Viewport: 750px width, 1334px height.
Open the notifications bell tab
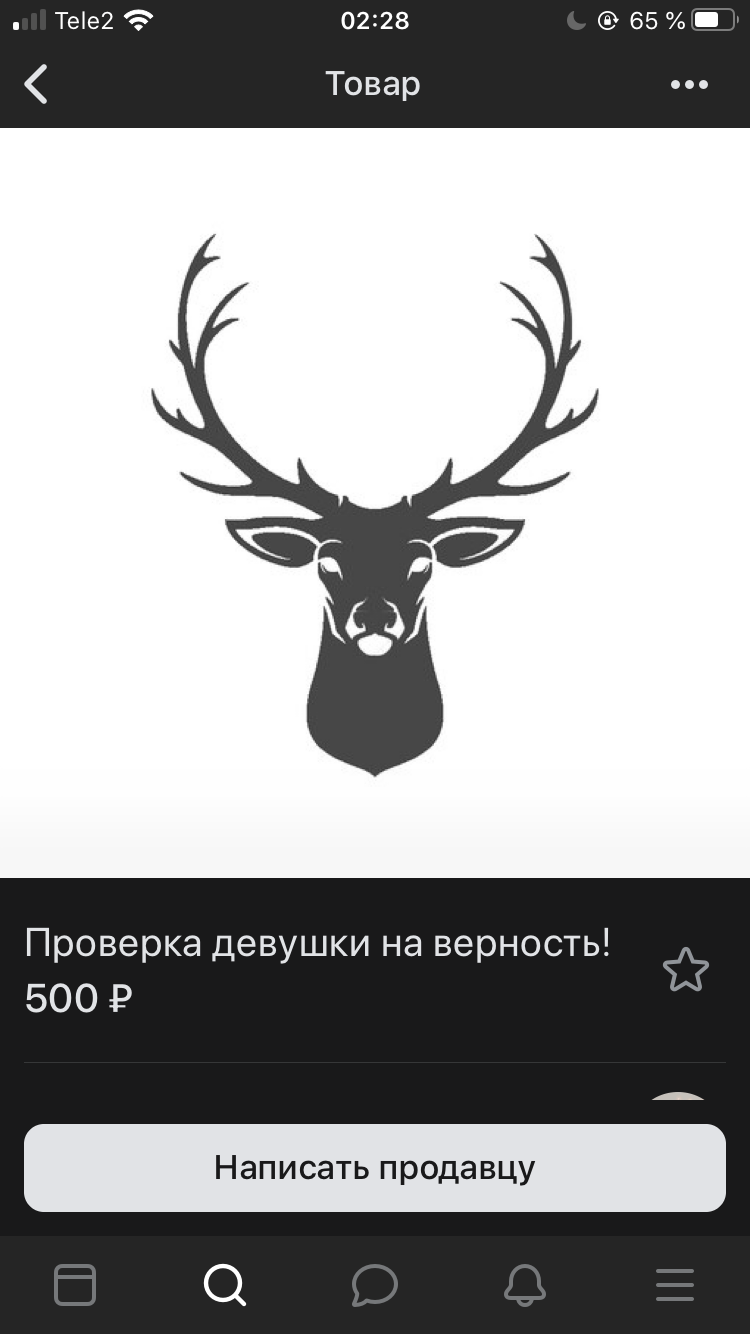point(525,1284)
